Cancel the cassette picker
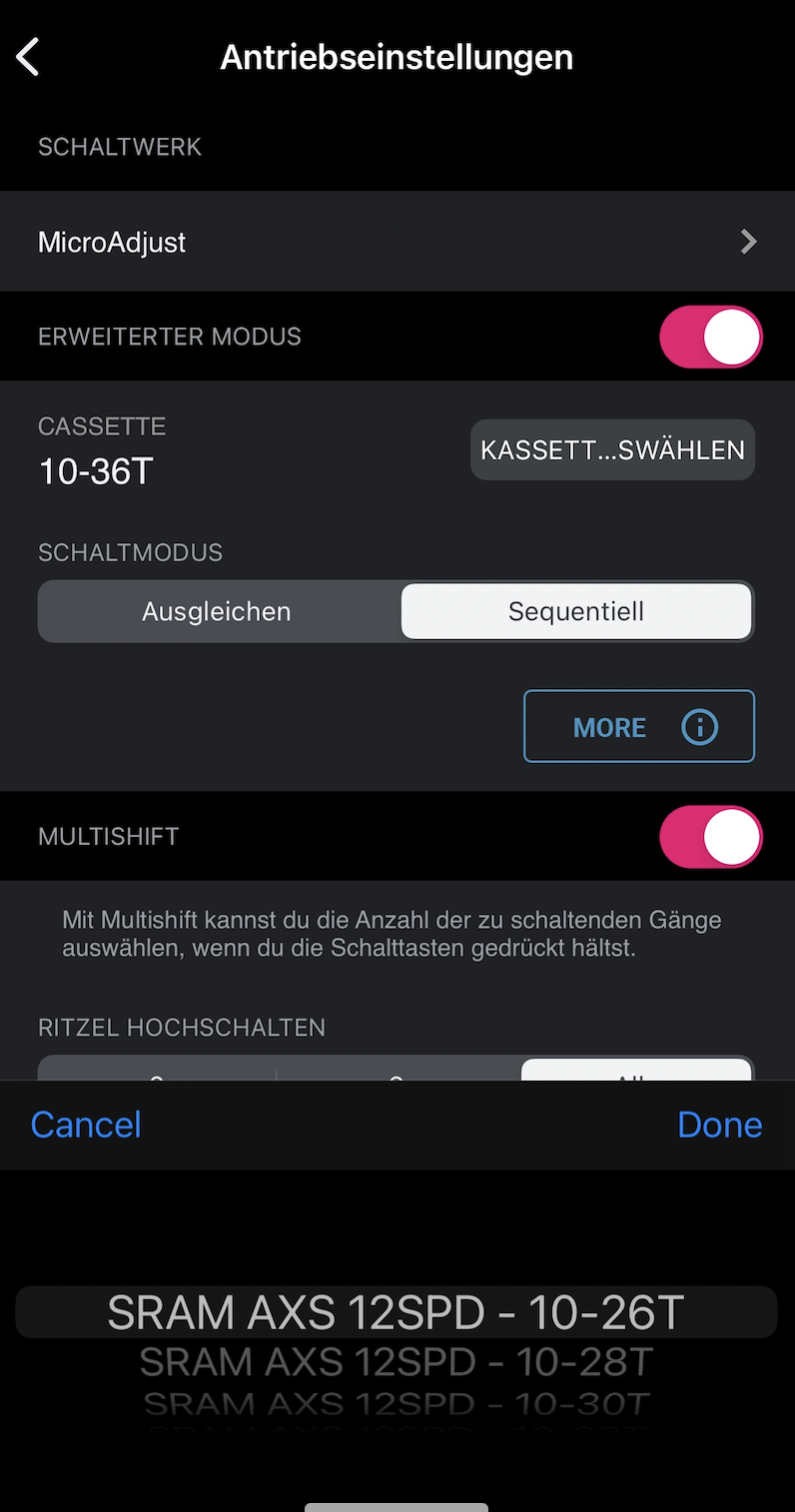This screenshot has width=795, height=1512. pos(86,1125)
